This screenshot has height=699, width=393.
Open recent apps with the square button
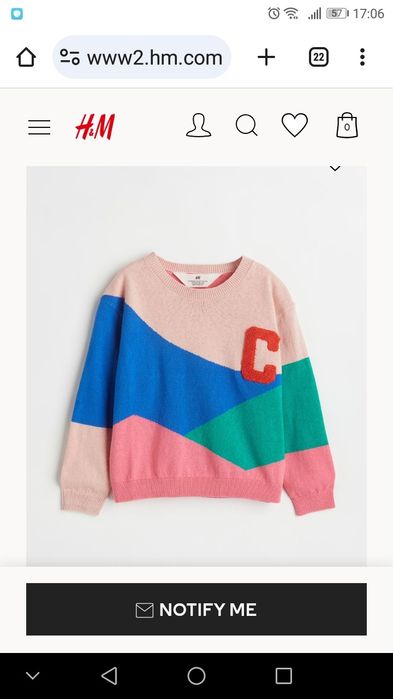point(283,676)
